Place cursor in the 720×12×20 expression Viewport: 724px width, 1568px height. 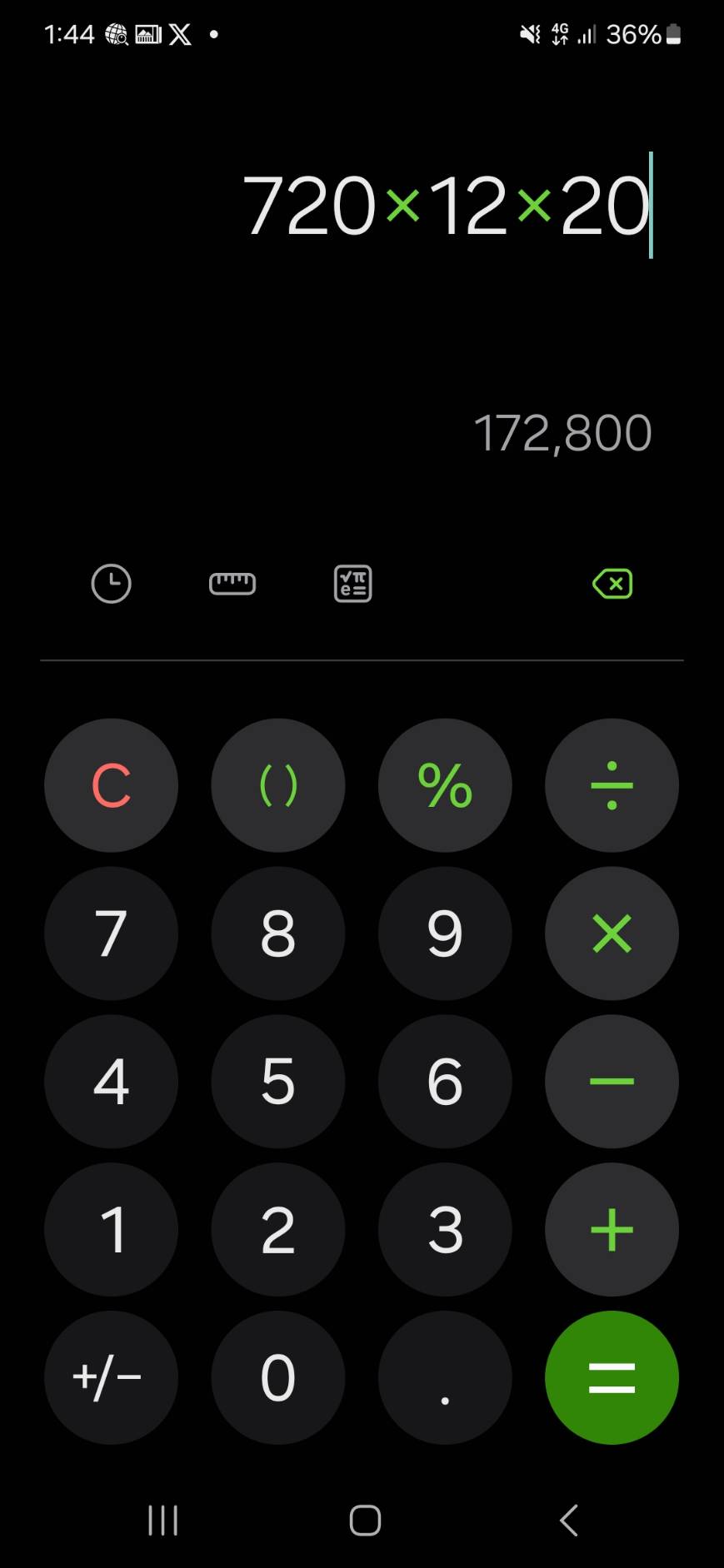[446, 206]
